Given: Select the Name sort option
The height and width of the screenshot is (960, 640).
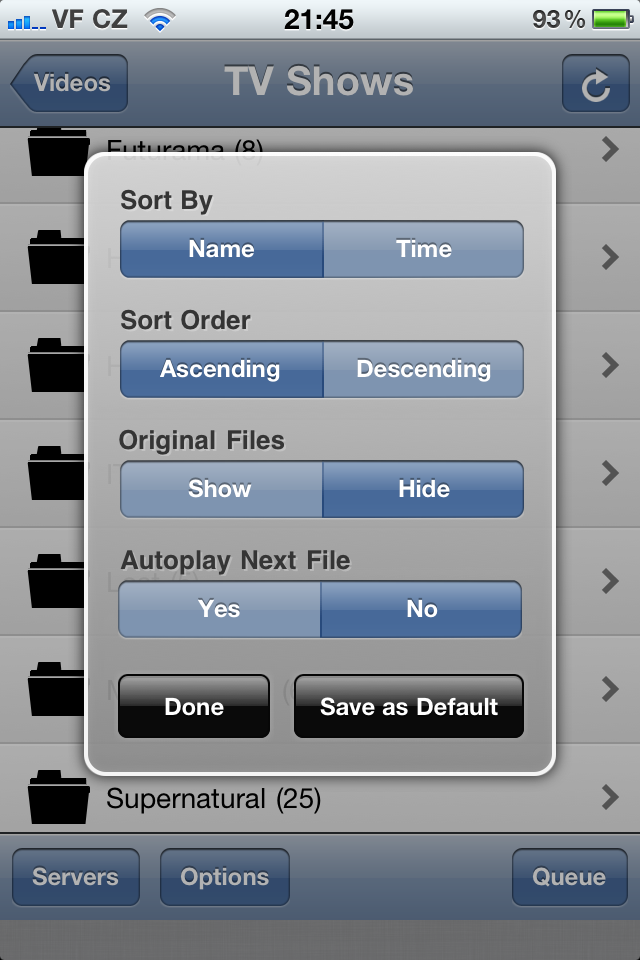Looking at the screenshot, I should pos(221,249).
